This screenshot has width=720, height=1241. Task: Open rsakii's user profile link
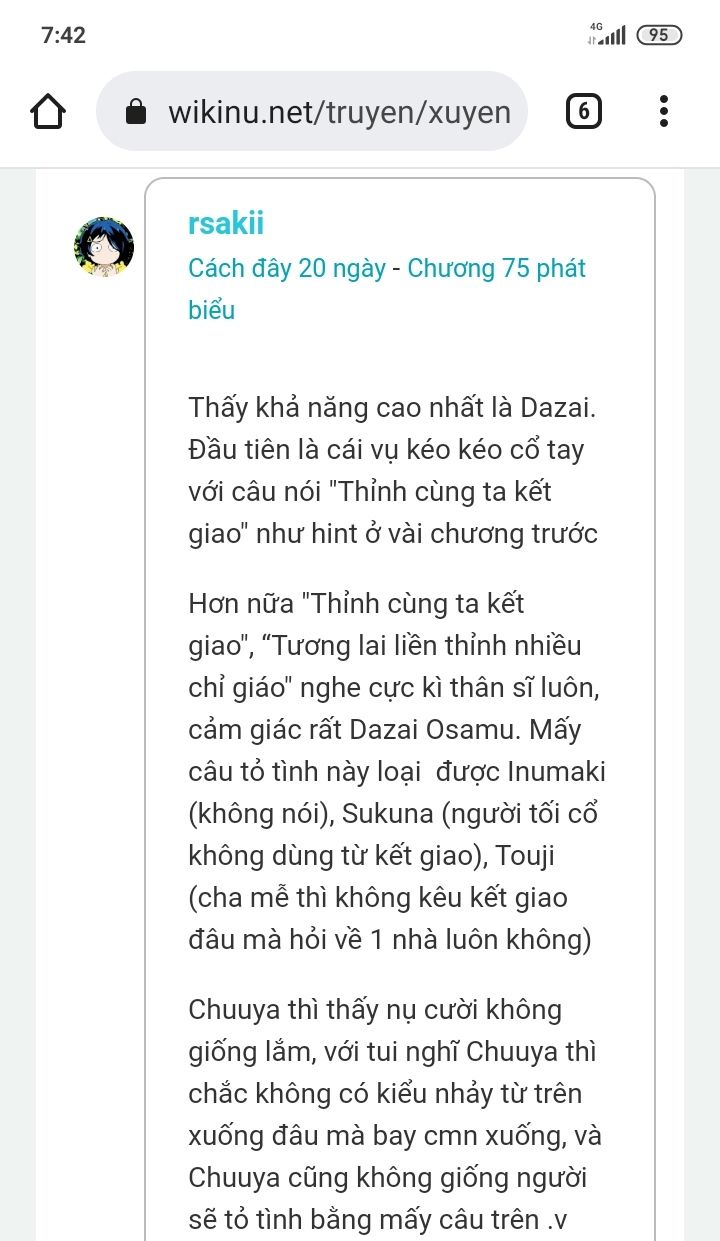(226, 224)
